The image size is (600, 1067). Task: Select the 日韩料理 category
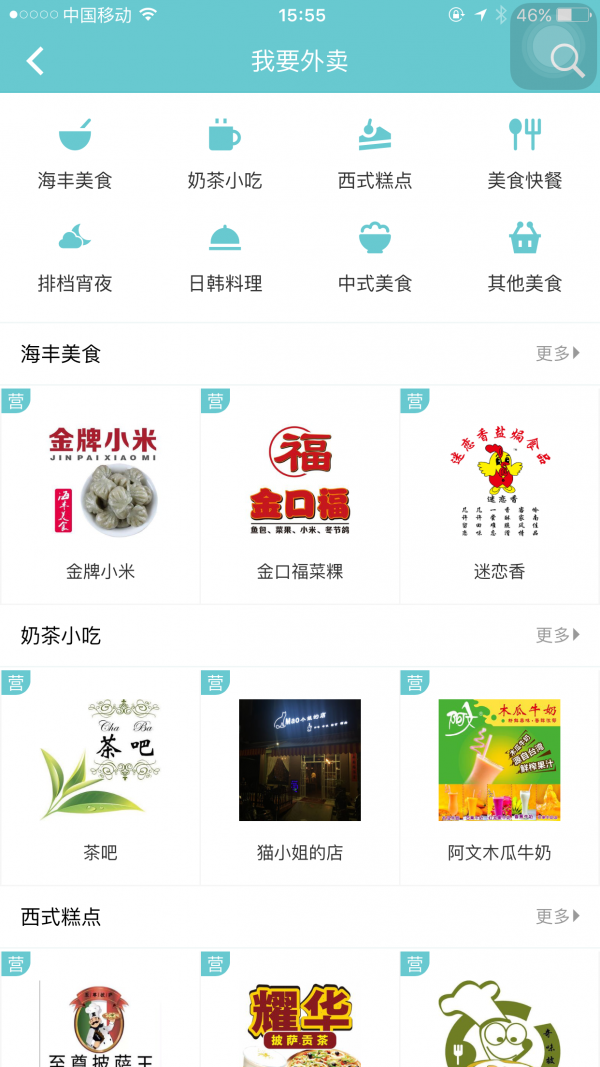tap(225, 257)
